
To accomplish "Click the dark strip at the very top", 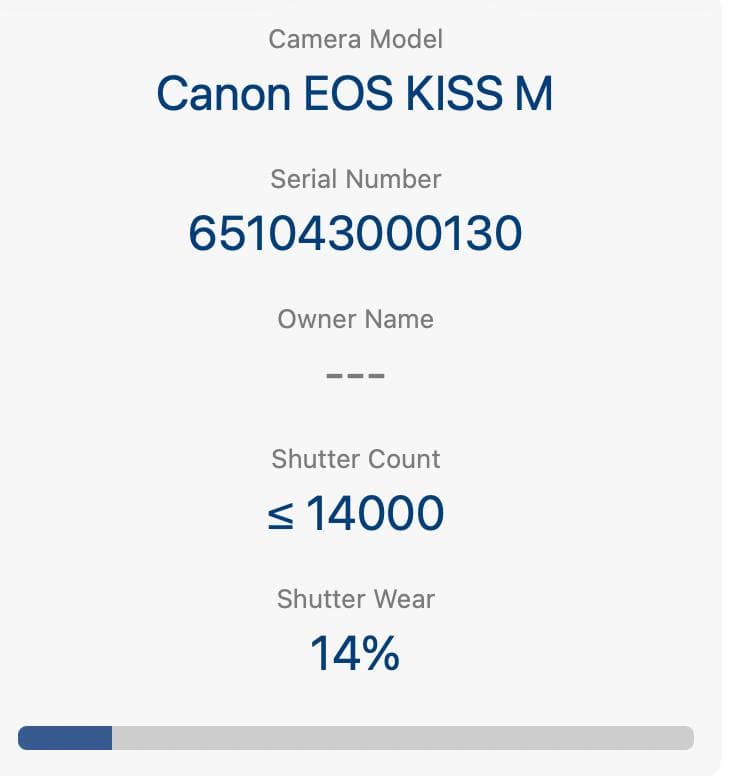I will point(365,5).
